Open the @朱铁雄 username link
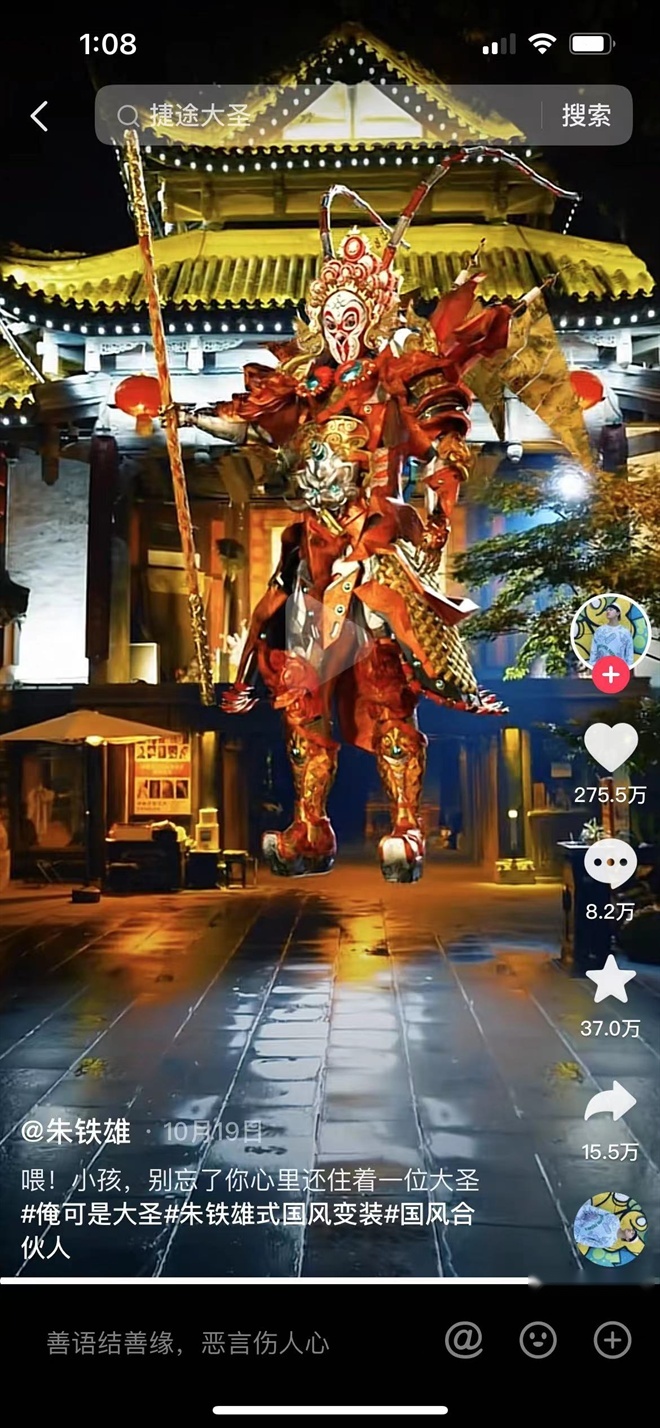660x1428 pixels. click(x=77, y=1132)
